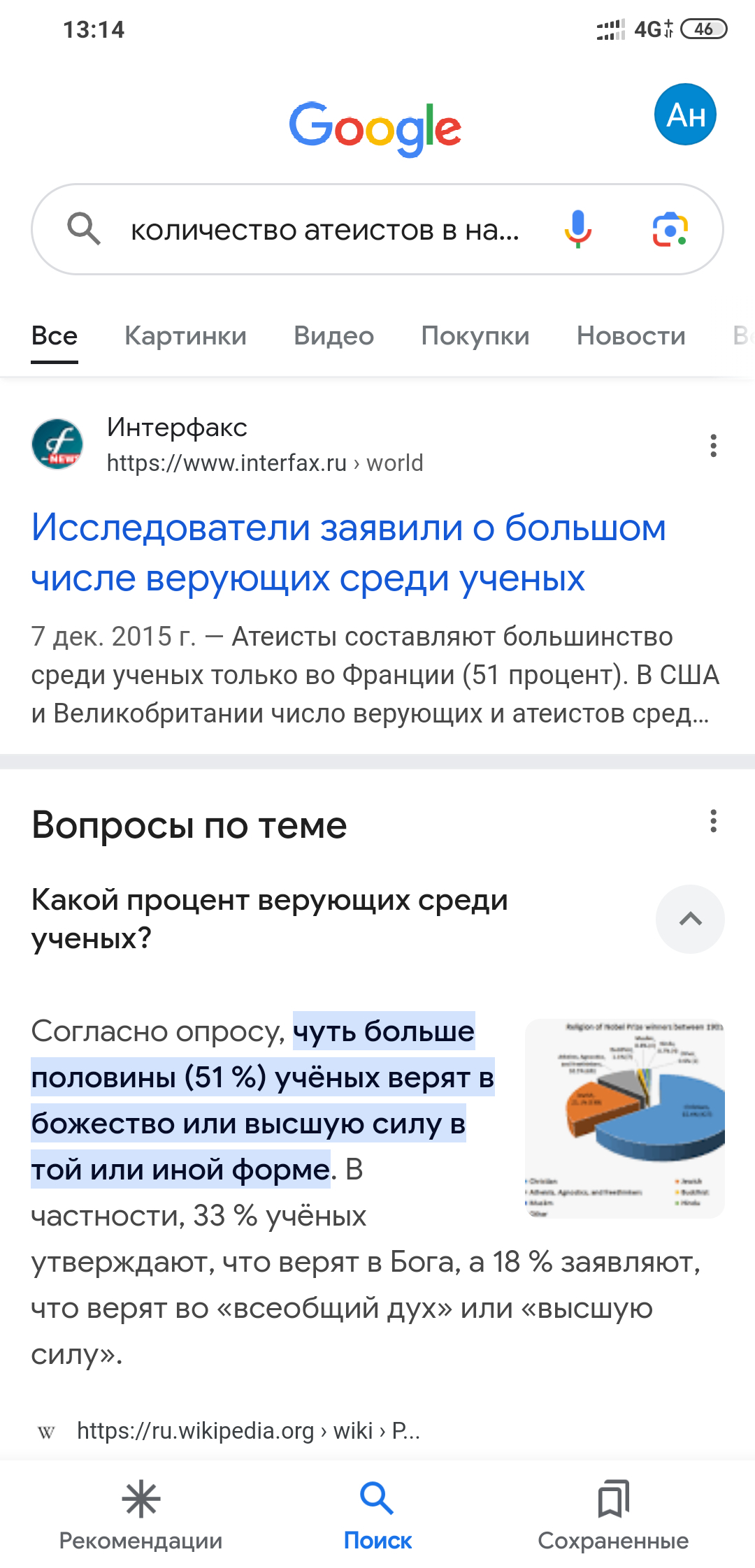Image resolution: width=755 pixels, height=1568 pixels.
Task: Tap the search query field
Action: point(325,230)
